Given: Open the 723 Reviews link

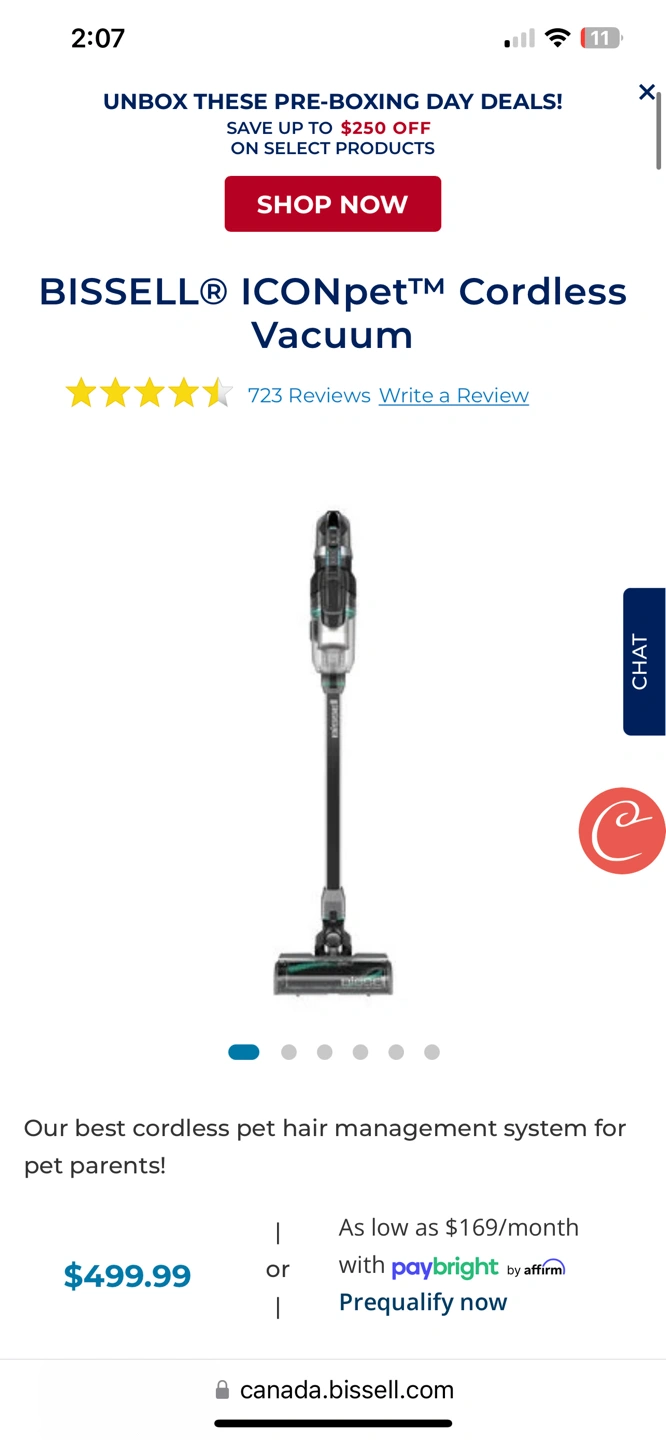Looking at the screenshot, I should pos(309,395).
